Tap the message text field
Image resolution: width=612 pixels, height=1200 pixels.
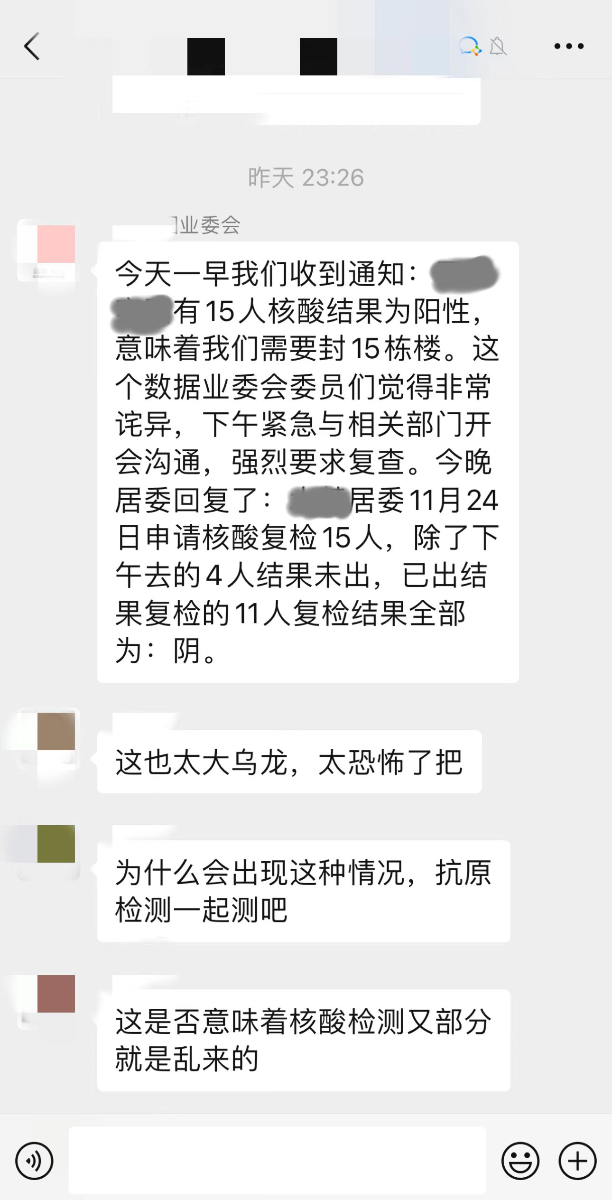click(x=277, y=1160)
